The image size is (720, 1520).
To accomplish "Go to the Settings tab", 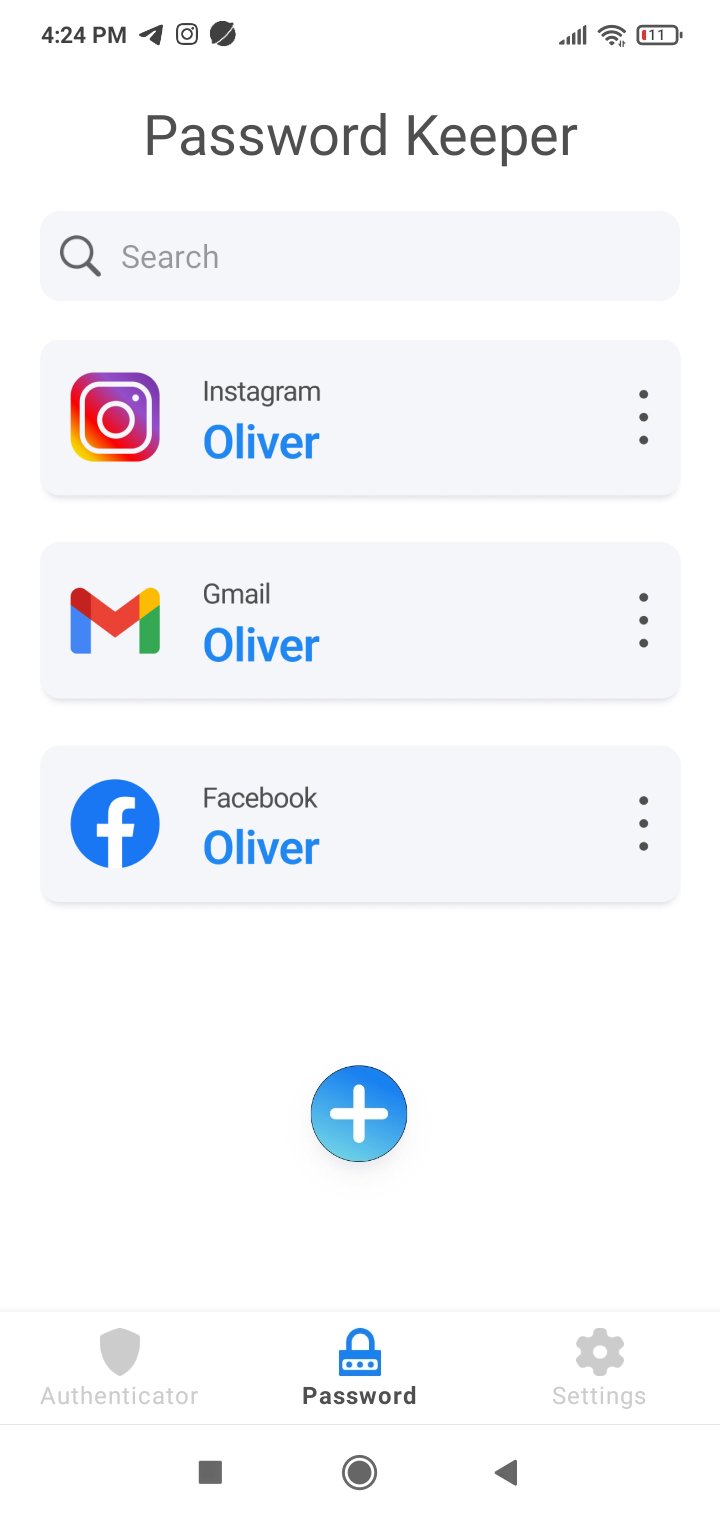I will (599, 1368).
